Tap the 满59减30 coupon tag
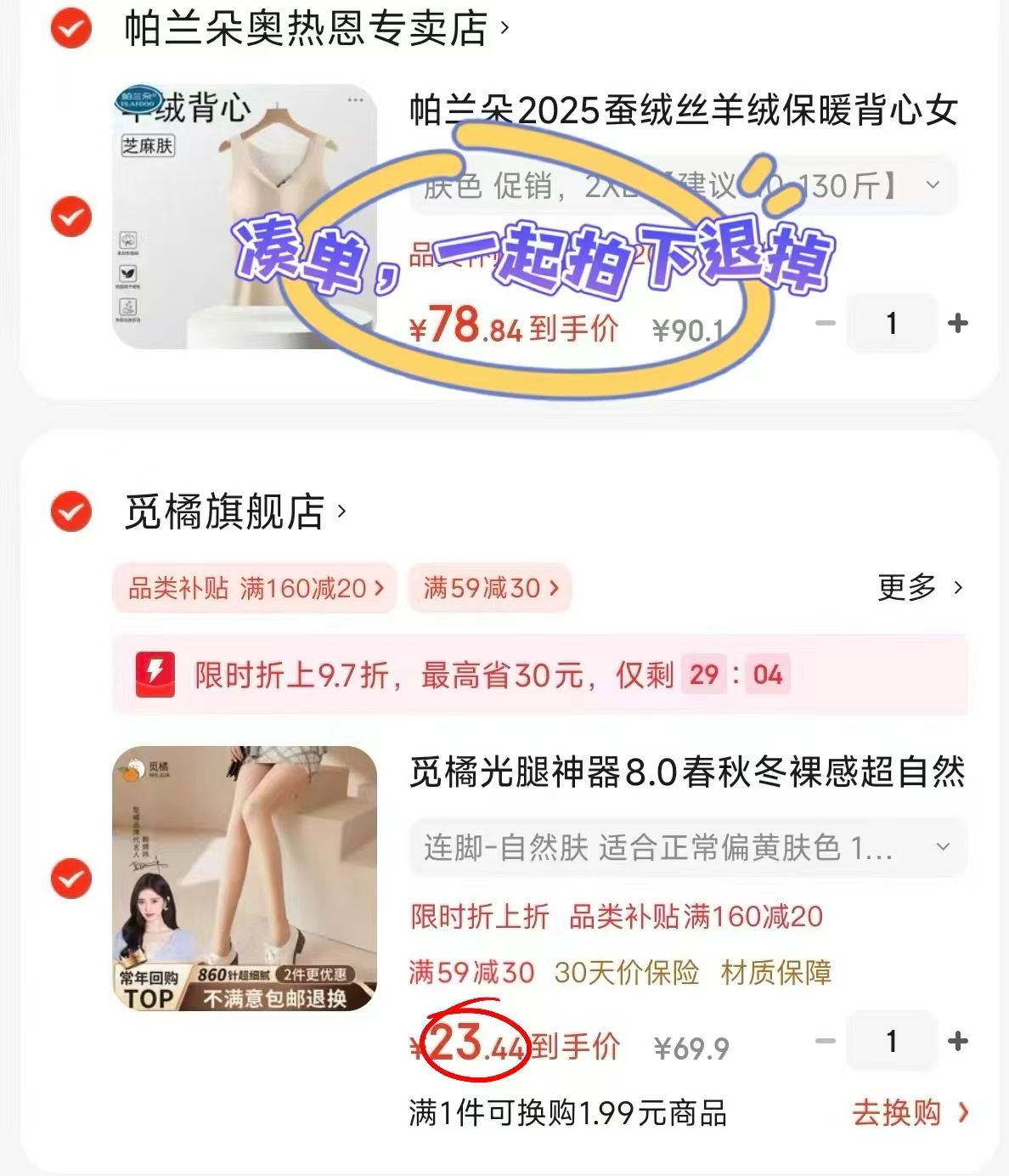The image size is (1009, 1176). pyautogui.click(x=489, y=588)
